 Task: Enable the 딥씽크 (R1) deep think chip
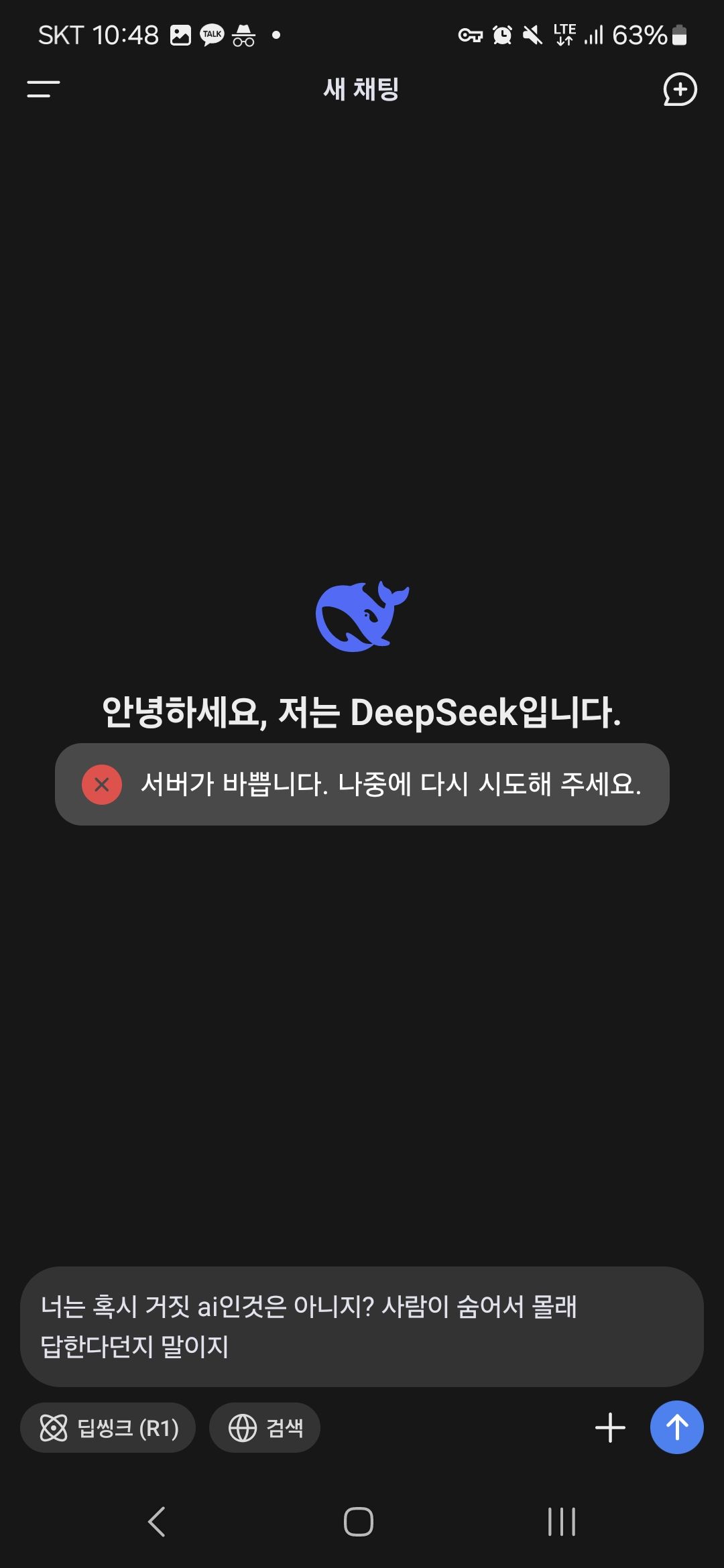[x=108, y=1428]
